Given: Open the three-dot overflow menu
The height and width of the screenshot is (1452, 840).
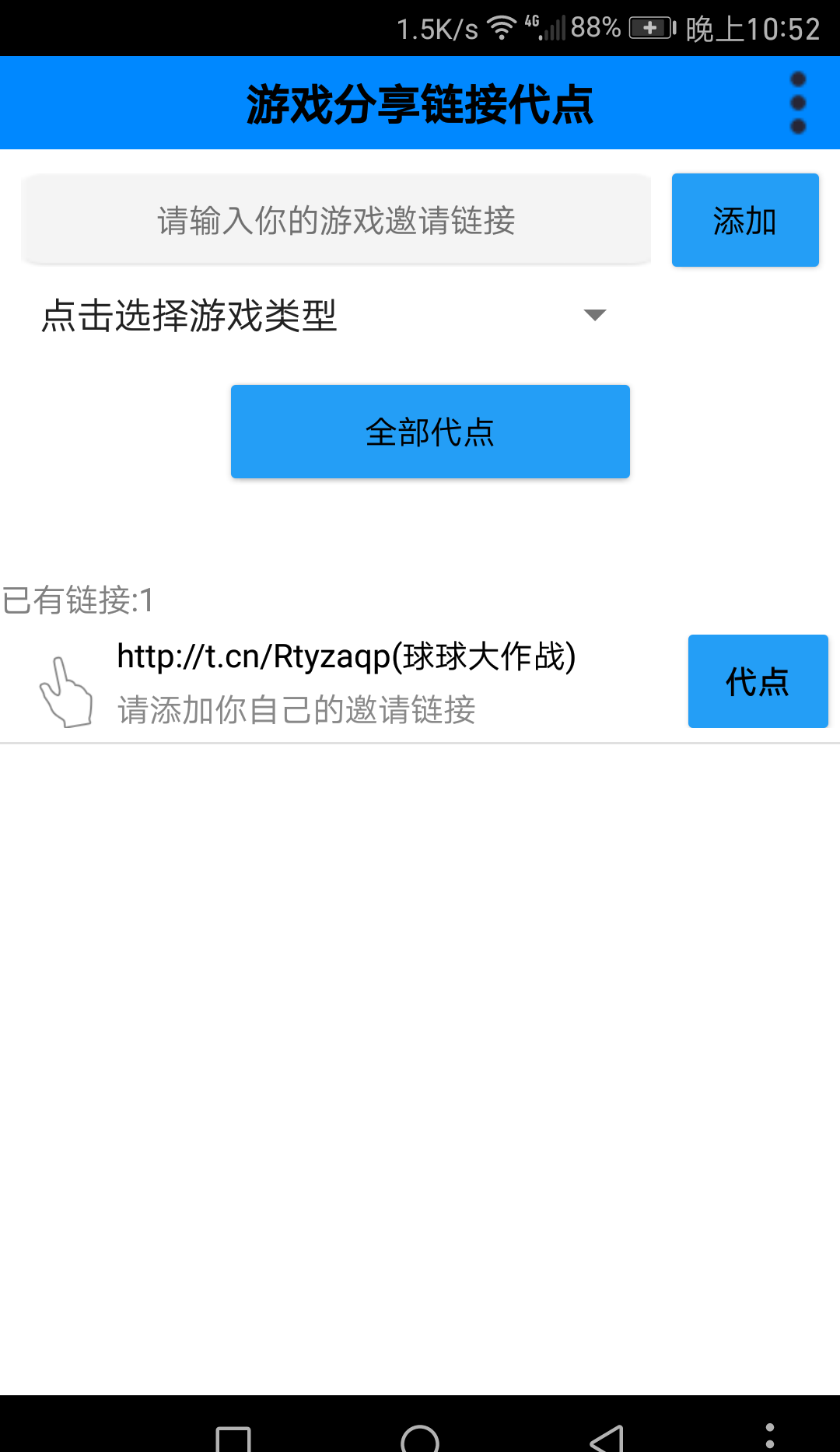Looking at the screenshot, I should point(797,103).
